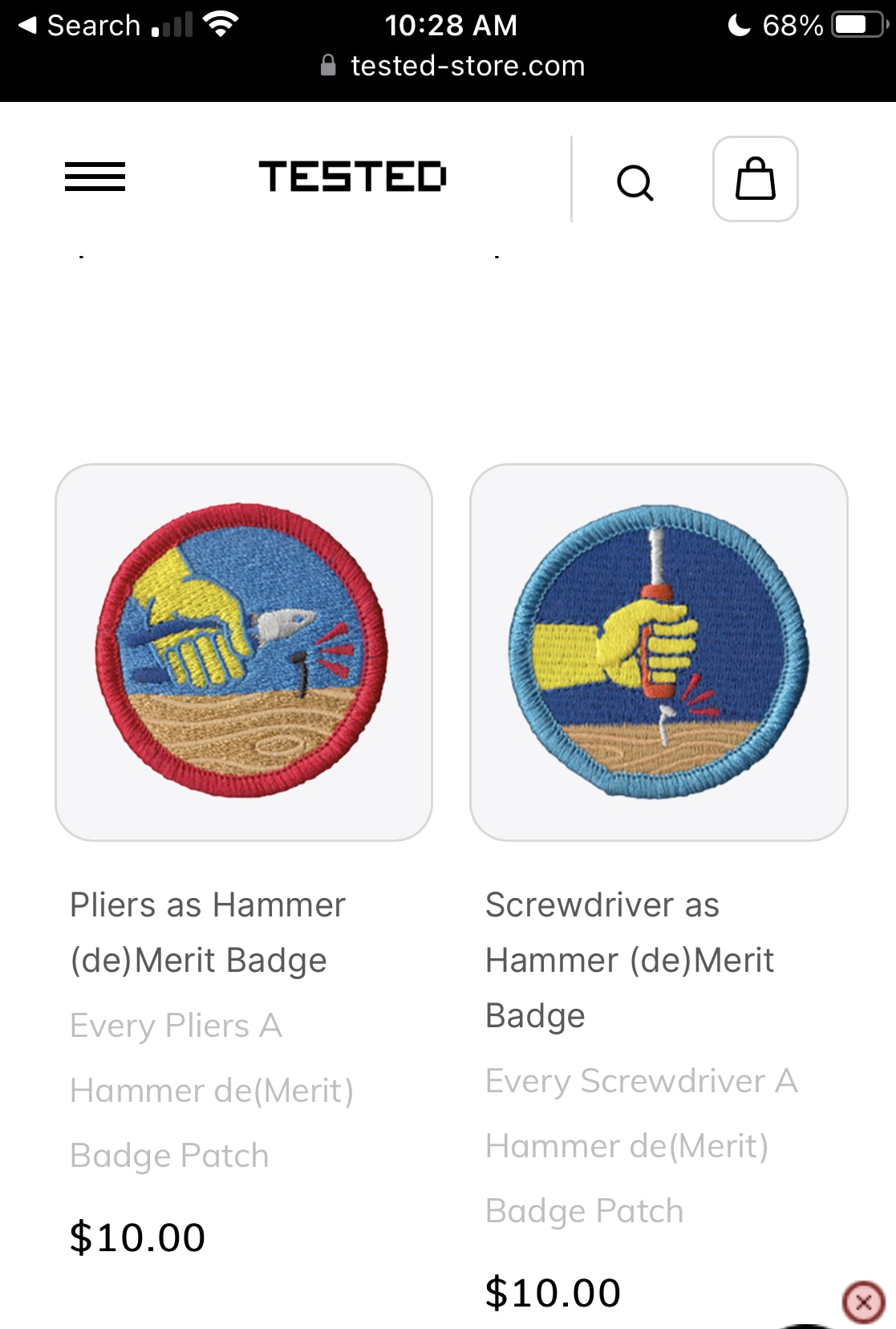Go to the TESTED store homepage
The image size is (896, 1329).
[x=352, y=177]
